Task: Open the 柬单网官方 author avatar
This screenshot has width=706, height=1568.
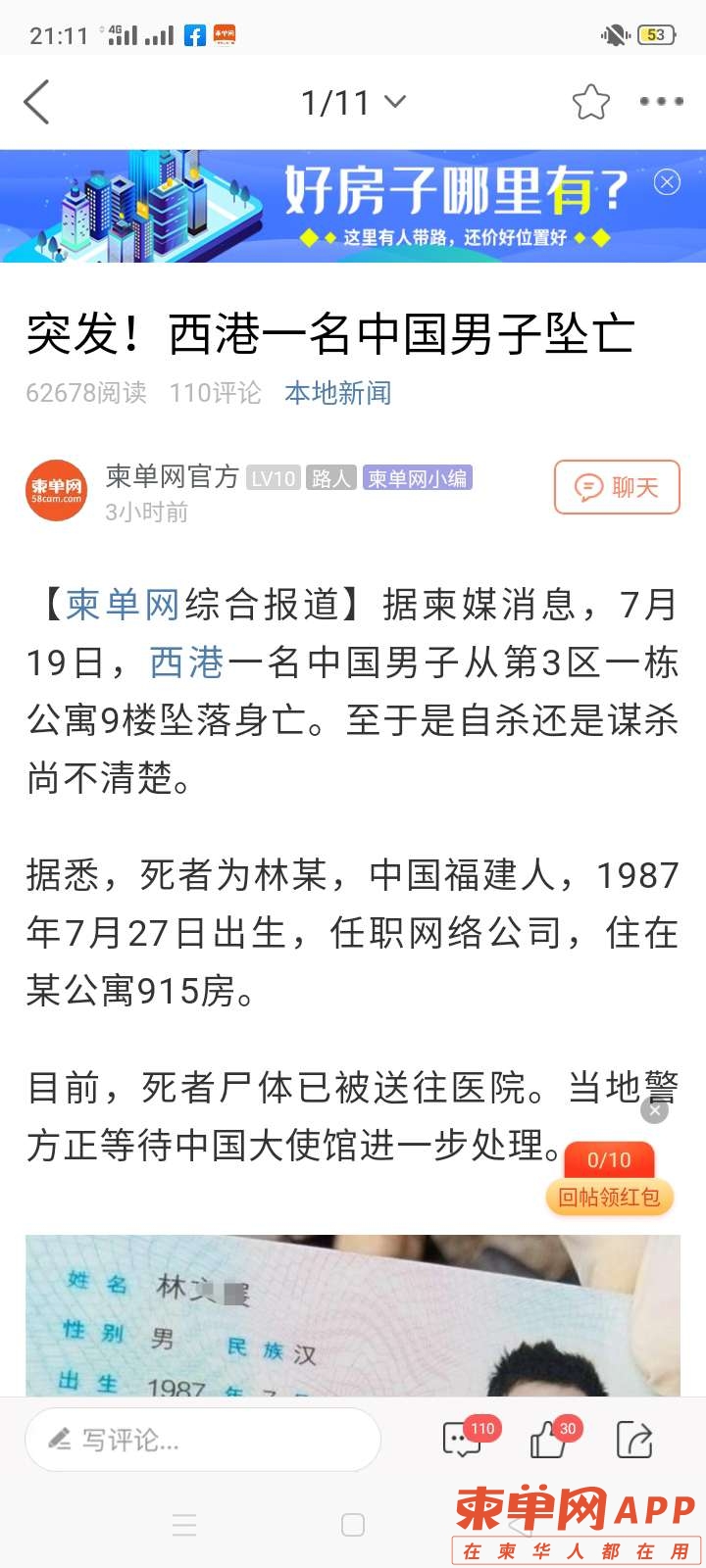Action: (x=56, y=489)
